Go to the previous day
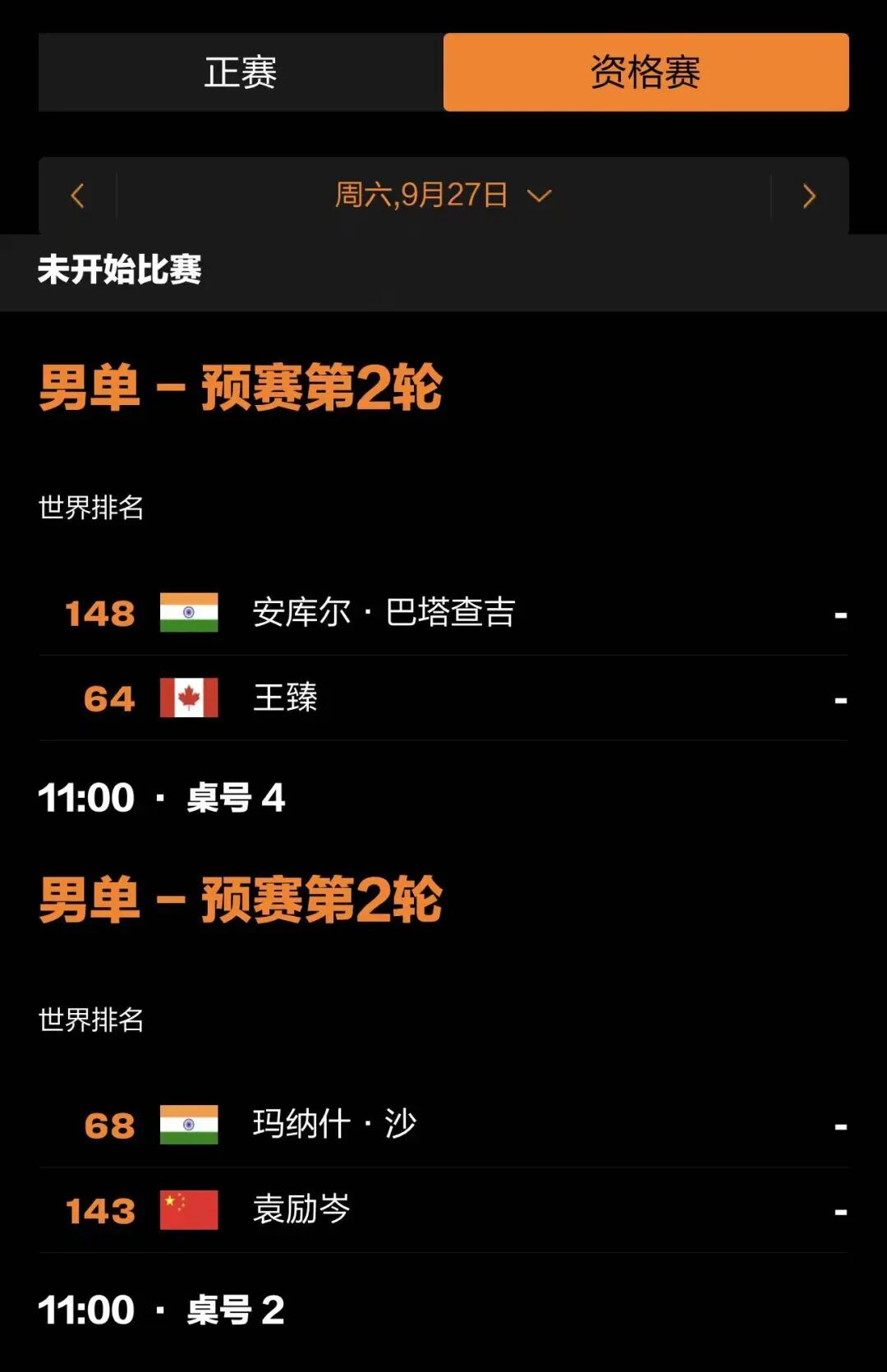Viewport: 887px width, 1372px height. (78, 196)
